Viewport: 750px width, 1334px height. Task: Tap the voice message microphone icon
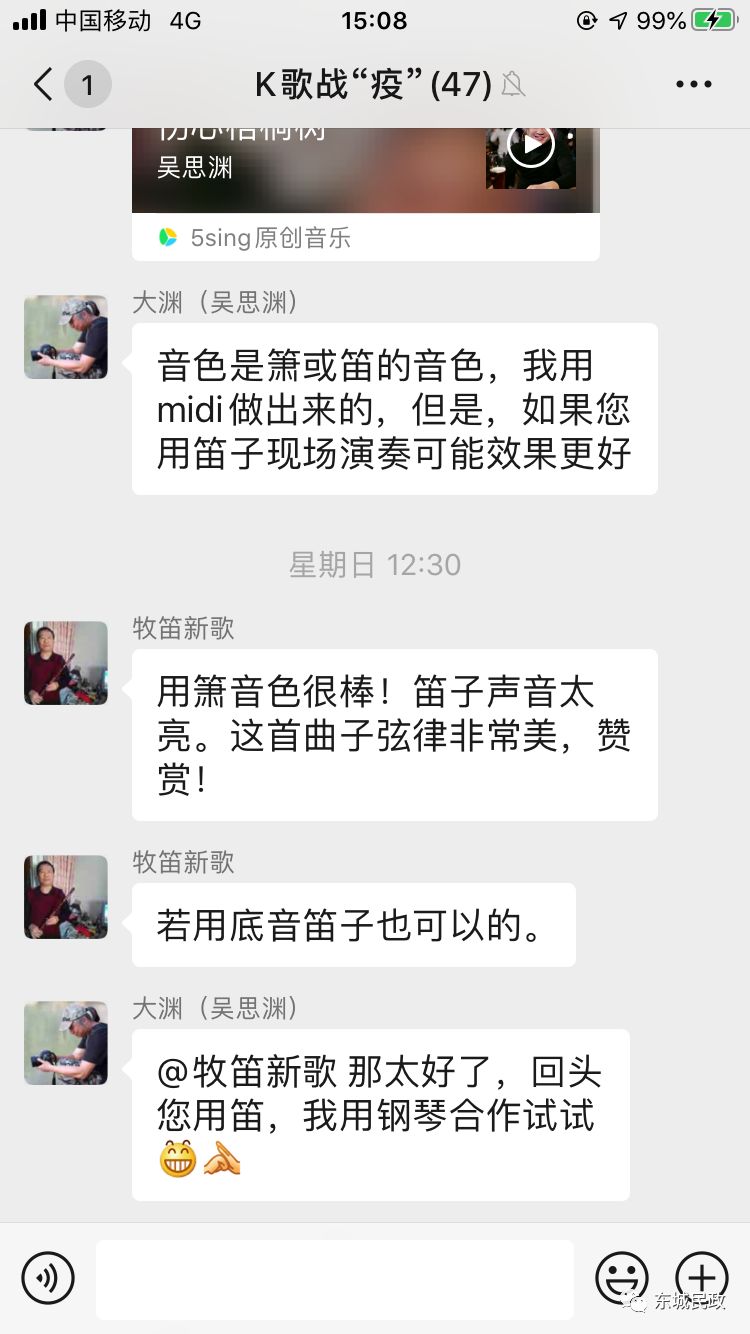tap(48, 1278)
